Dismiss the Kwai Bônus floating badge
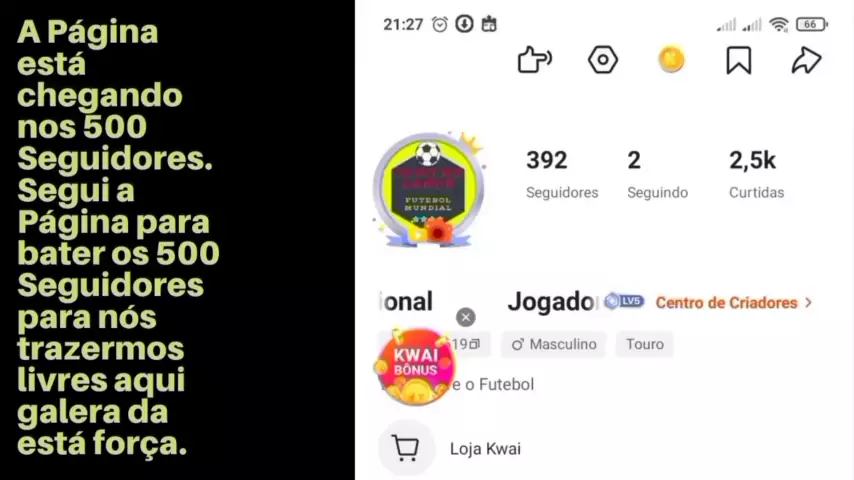This screenshot has height=480, width=854. [x=466, y=317]
